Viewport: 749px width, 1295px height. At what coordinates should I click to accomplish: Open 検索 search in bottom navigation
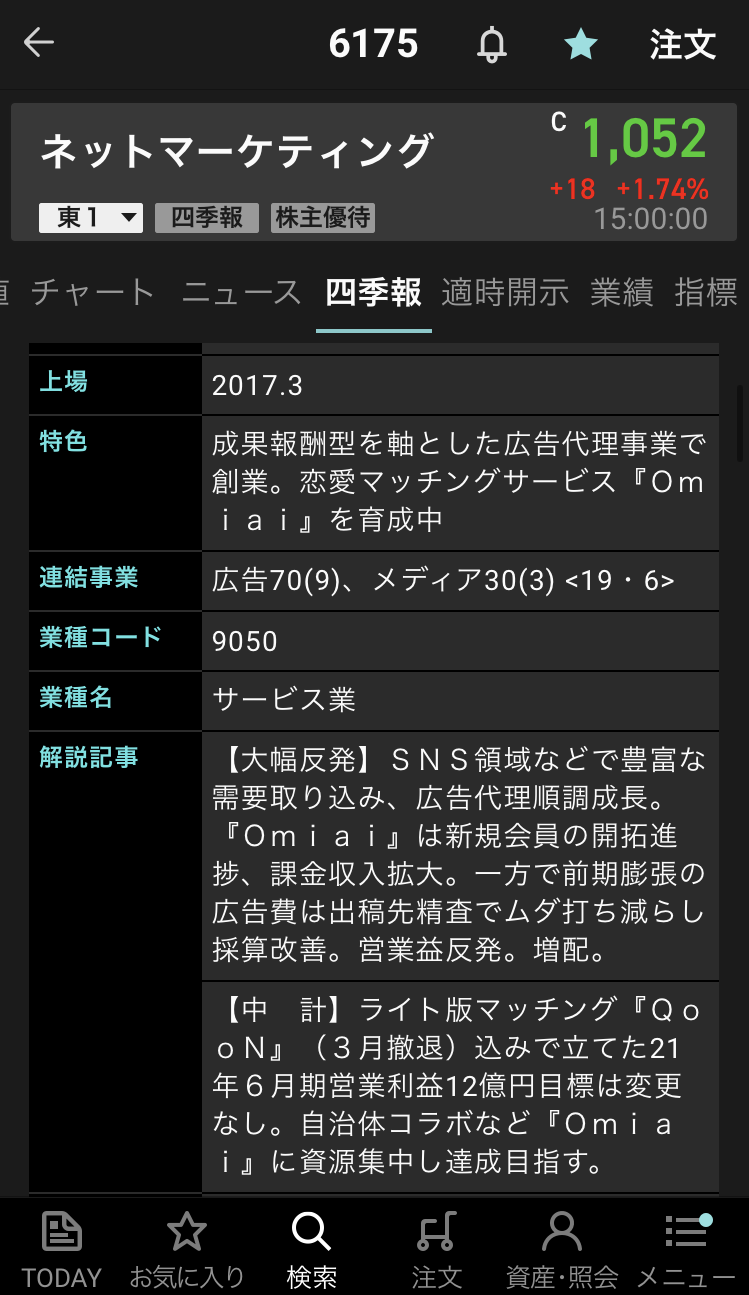pos(311,1248)
